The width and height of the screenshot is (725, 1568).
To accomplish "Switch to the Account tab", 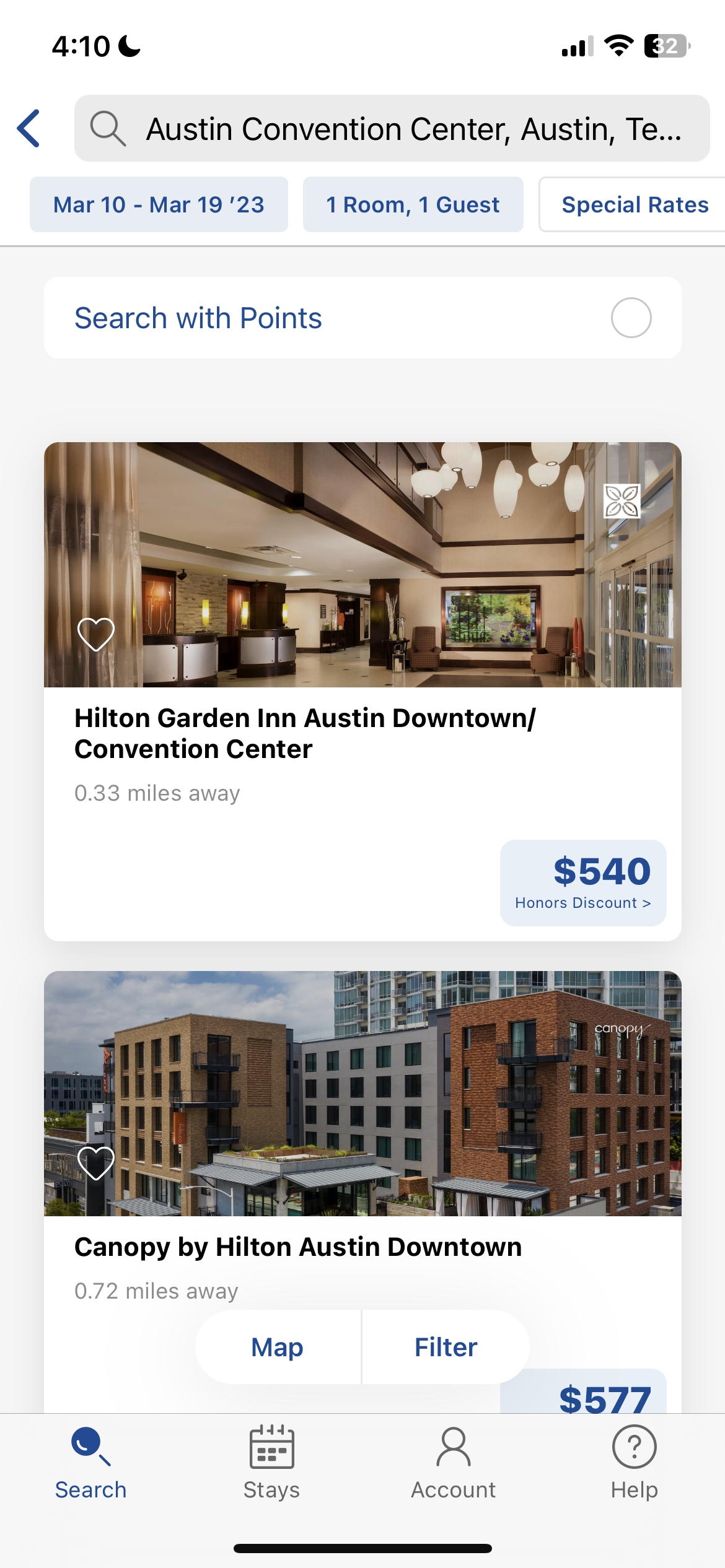I will 453,1462.
